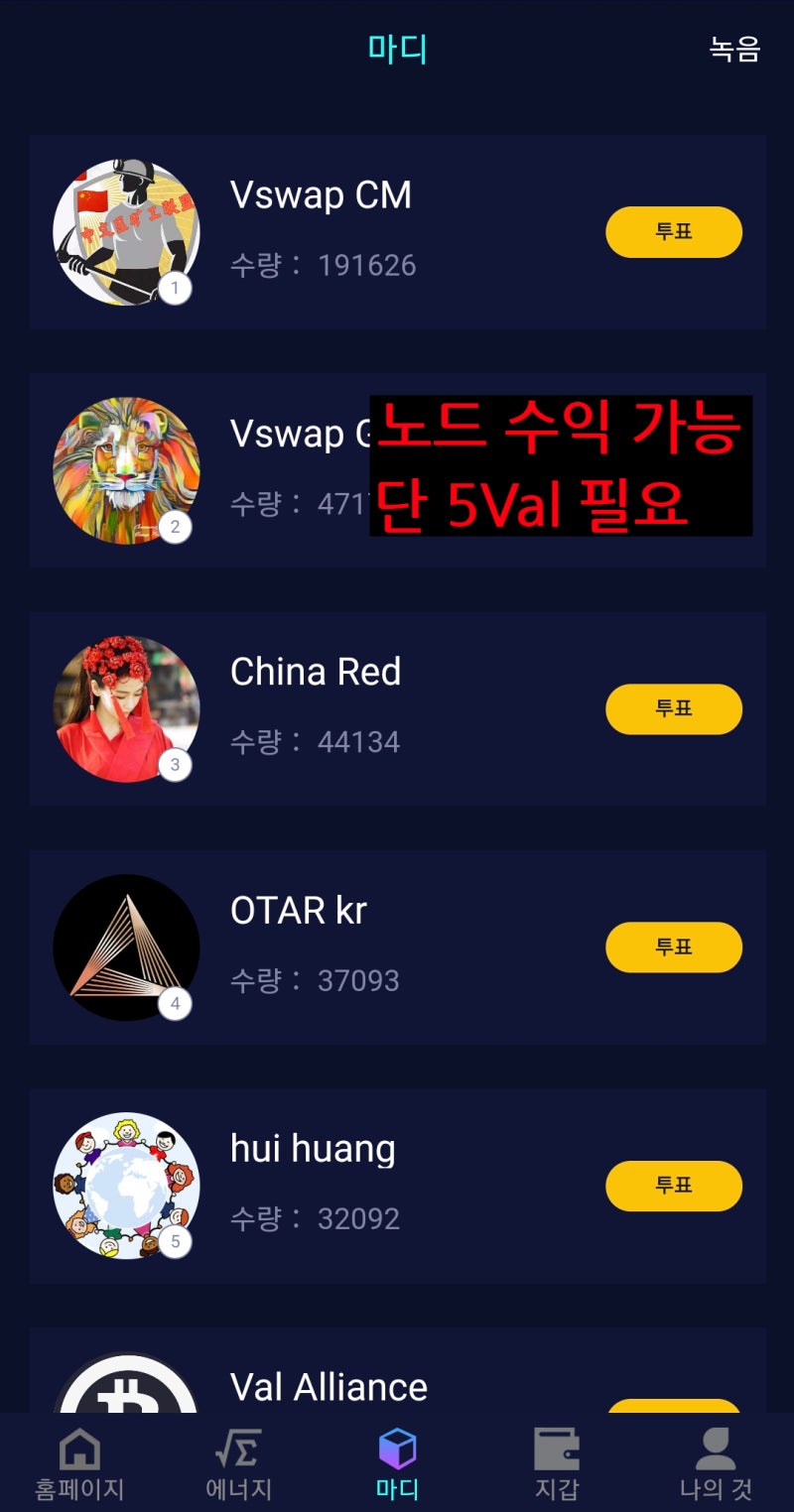Open 녹음 in the top right corner
Image resolution: width=794 pixels, height=1512 pixels.
pos(735,48)
